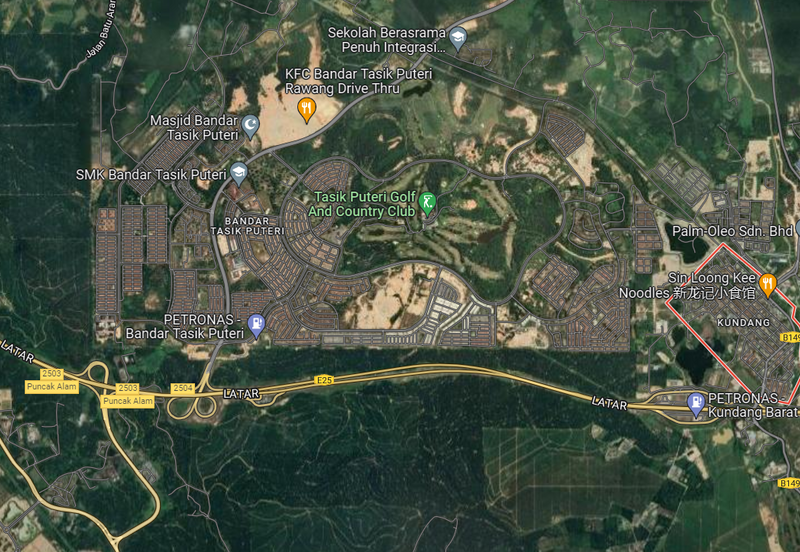
Task: Tap the Sin Loong Kee Noodles restaurant pin
Action: (767, 284)
